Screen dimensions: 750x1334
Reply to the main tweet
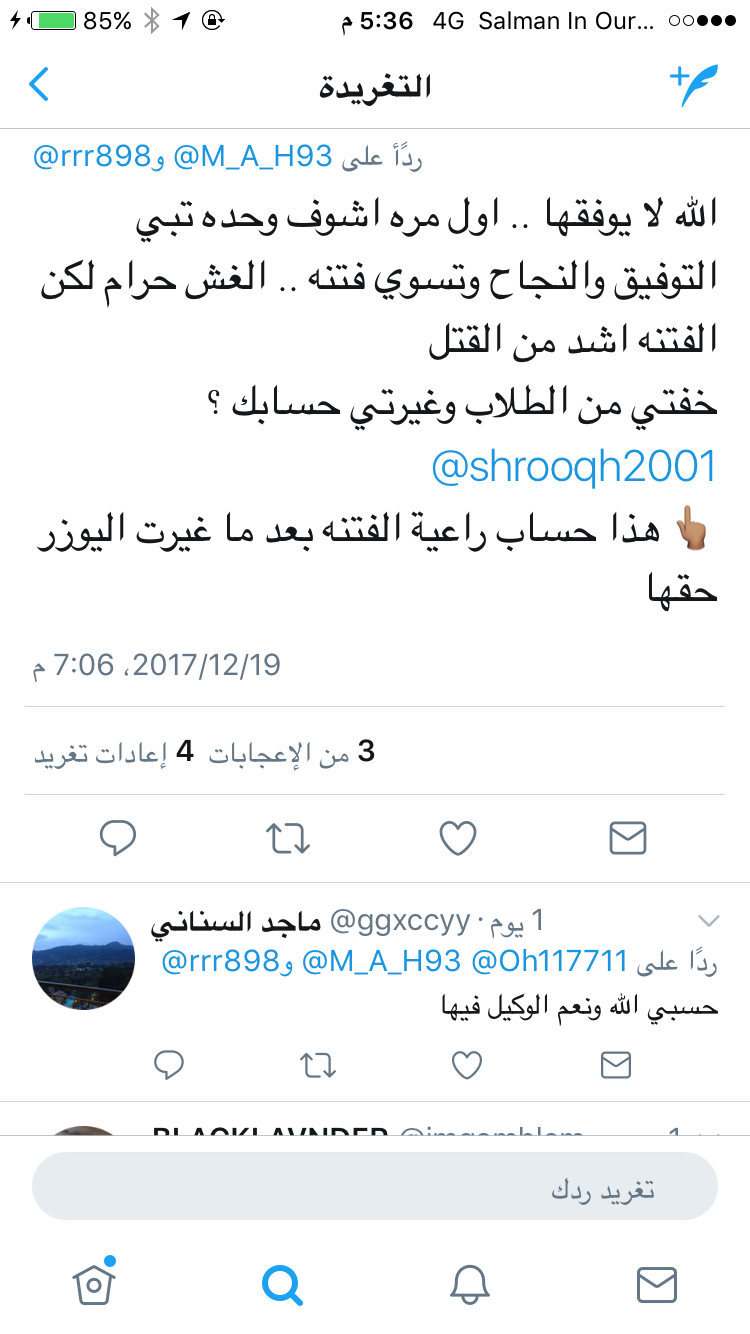118,838
